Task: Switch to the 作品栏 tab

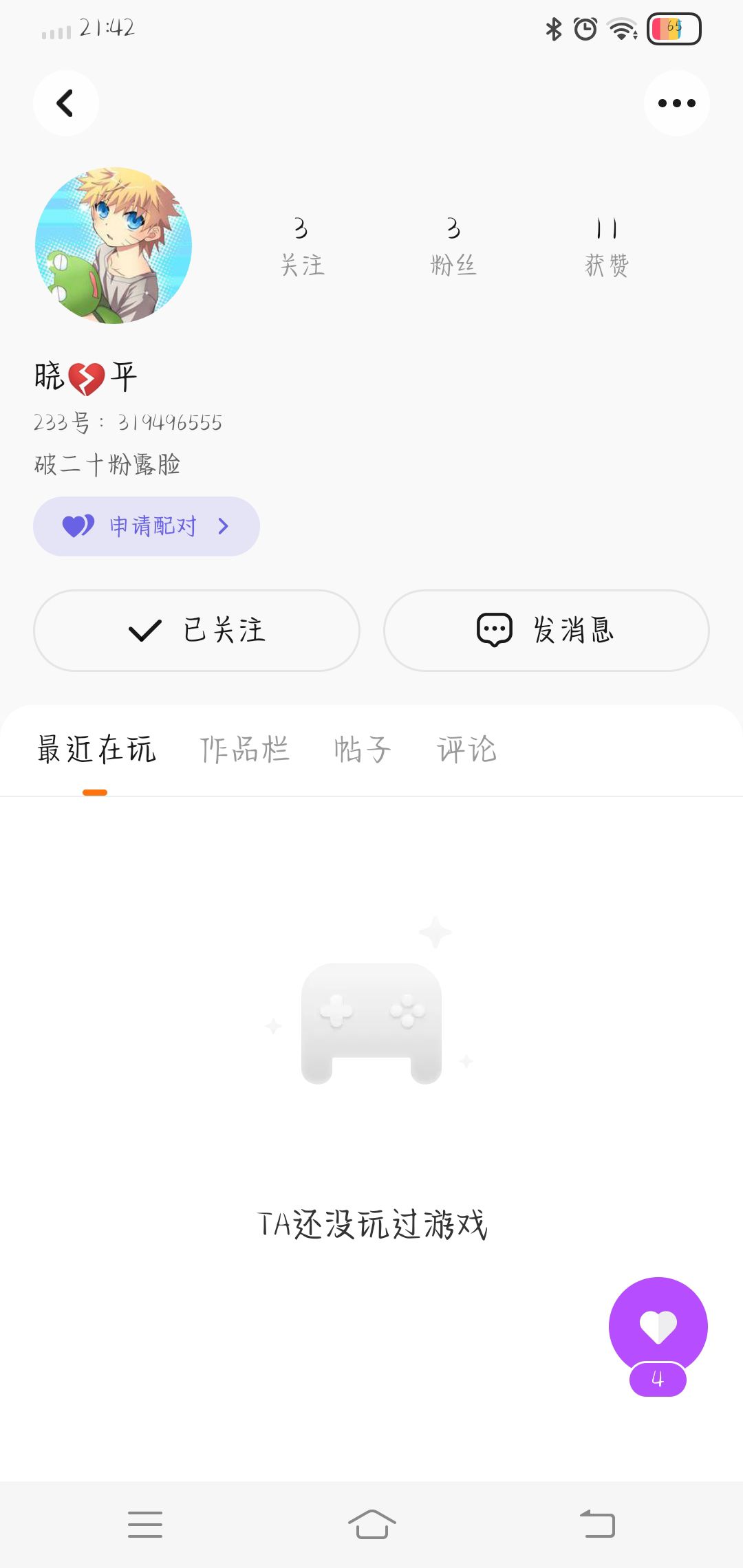Action: click(244, 750)
